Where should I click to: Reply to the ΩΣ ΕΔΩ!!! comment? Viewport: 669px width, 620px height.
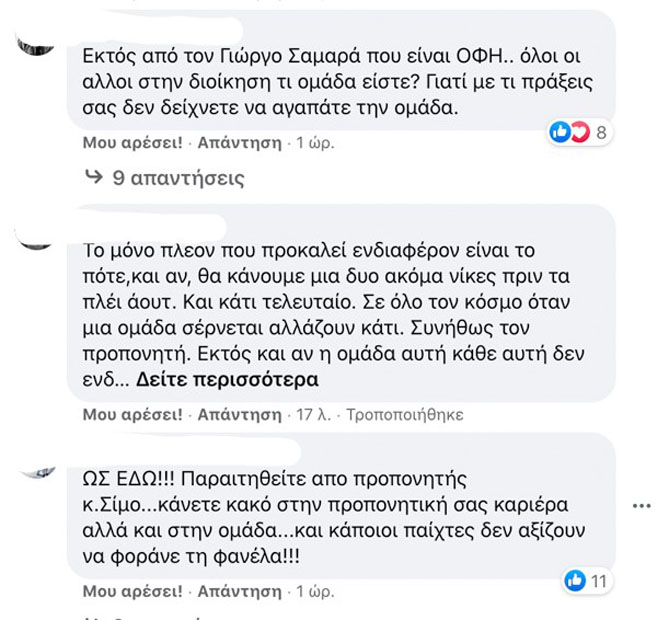click(x=240, y=592)
